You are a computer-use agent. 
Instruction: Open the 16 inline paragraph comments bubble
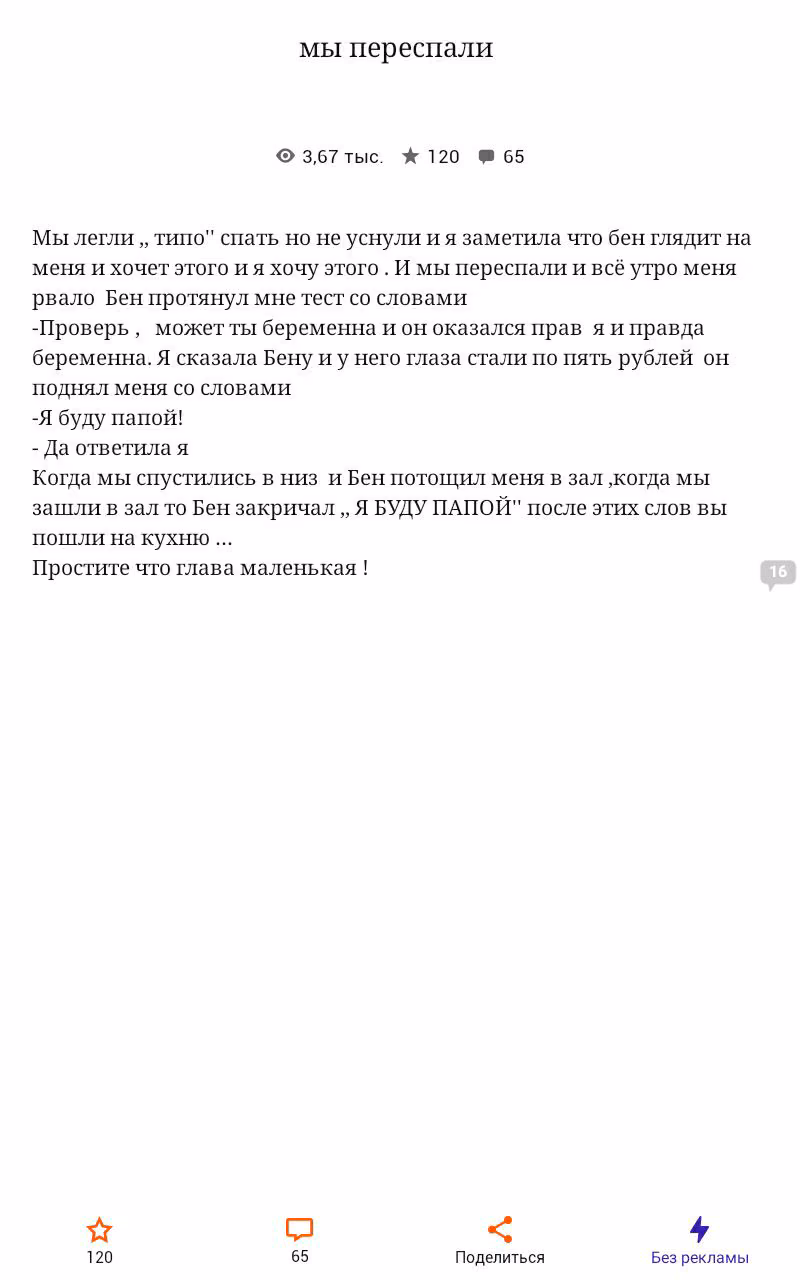778,574
